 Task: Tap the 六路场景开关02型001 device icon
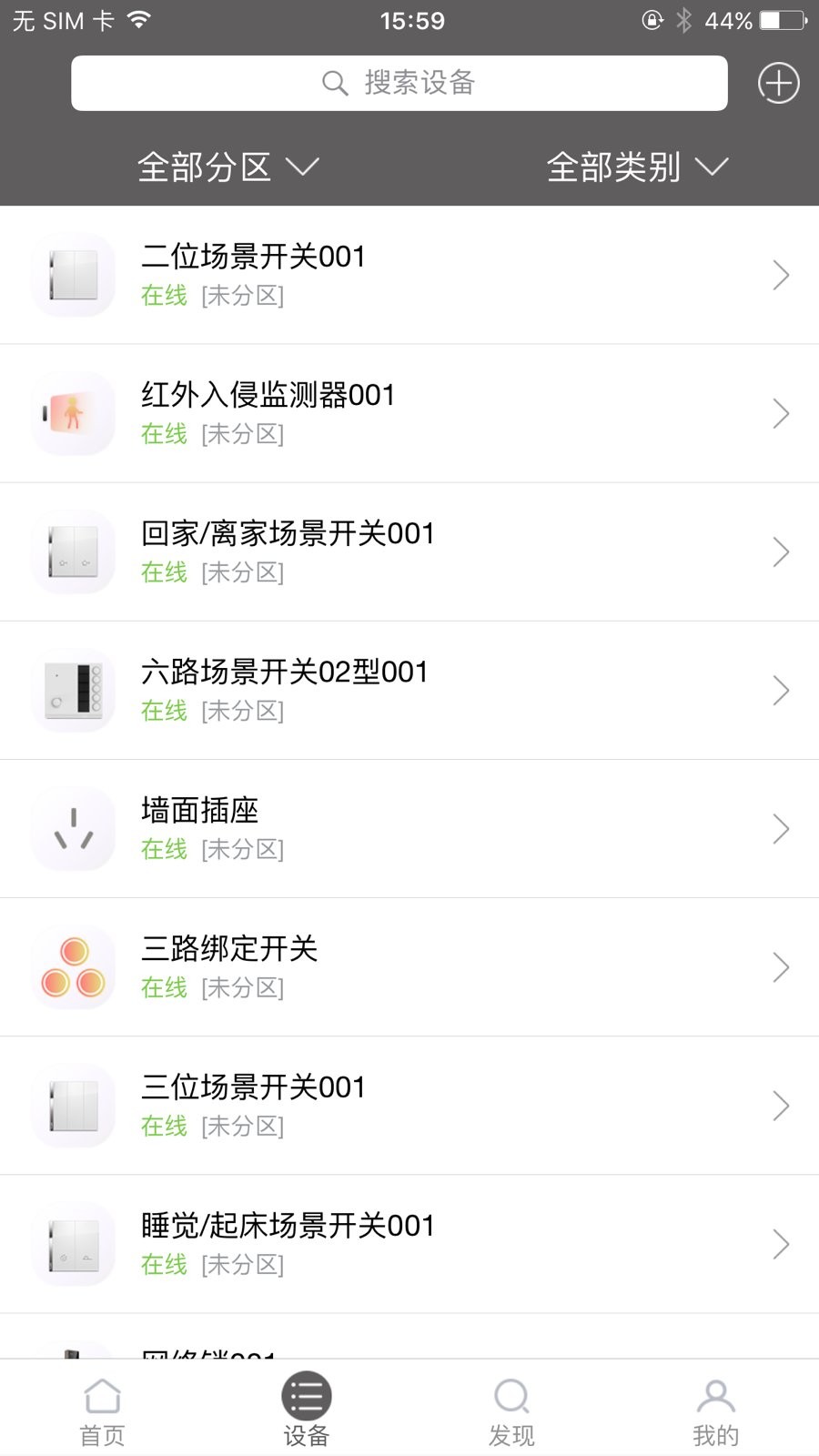click(x=73, y=690)
